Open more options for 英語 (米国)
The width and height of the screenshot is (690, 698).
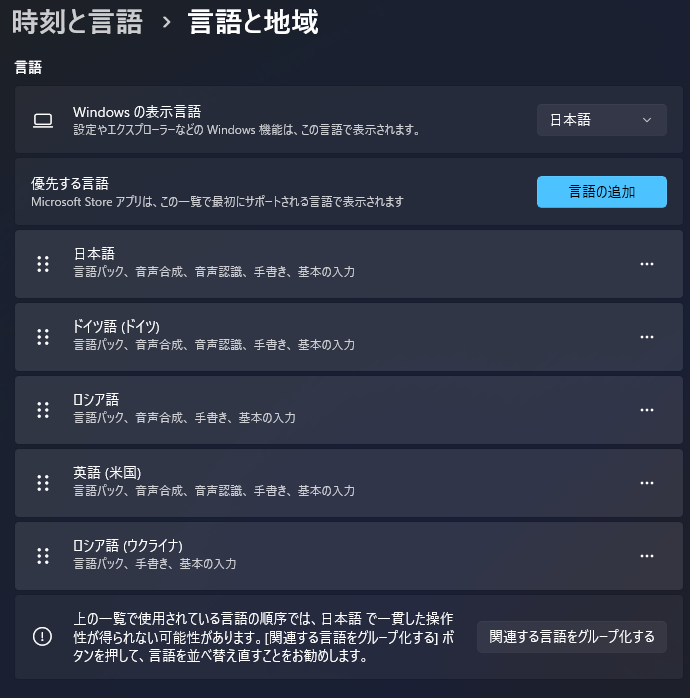point(646,483)
